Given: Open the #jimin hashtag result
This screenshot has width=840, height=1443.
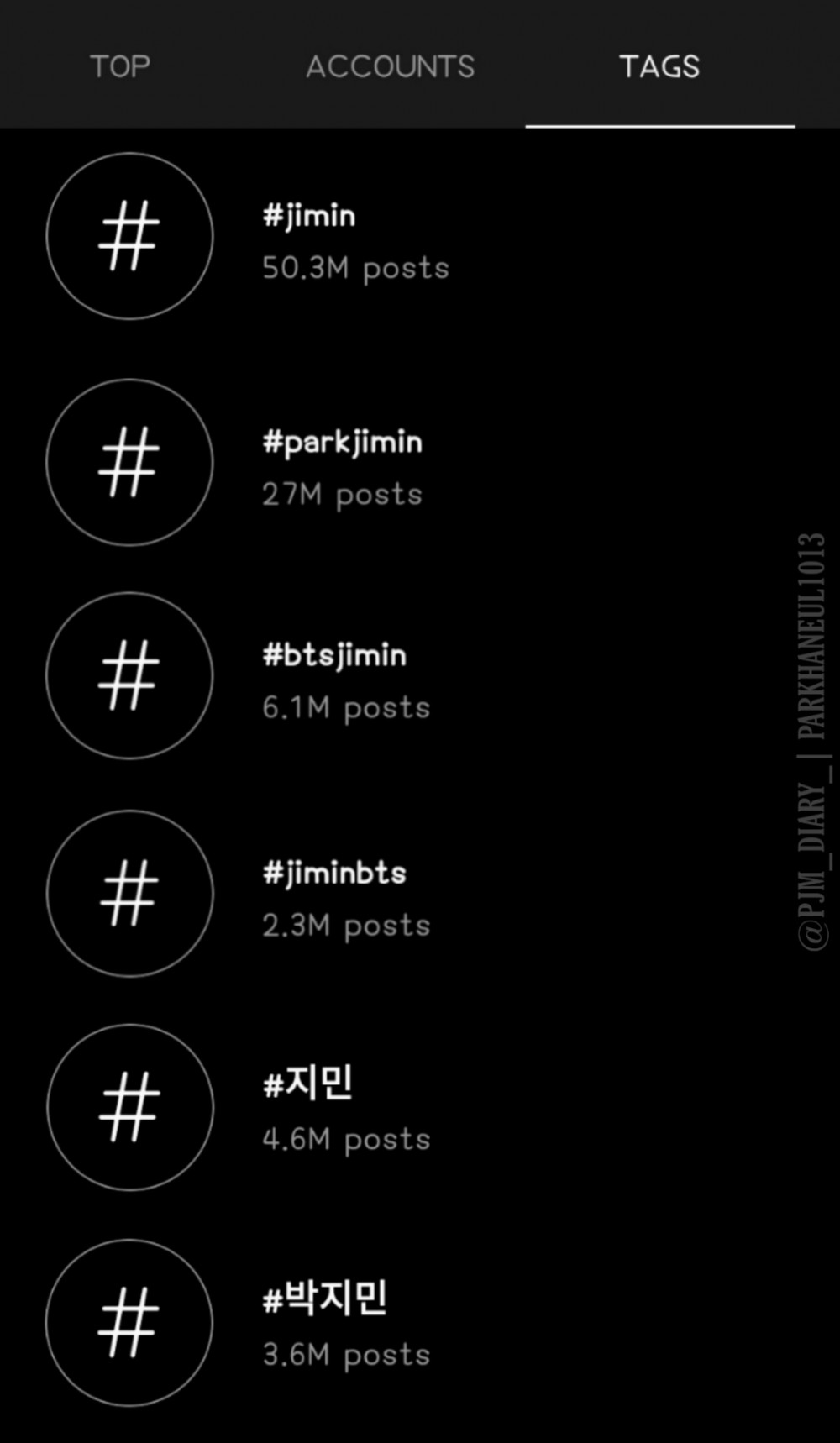Looking at the screenshot, I should point(420,237).
